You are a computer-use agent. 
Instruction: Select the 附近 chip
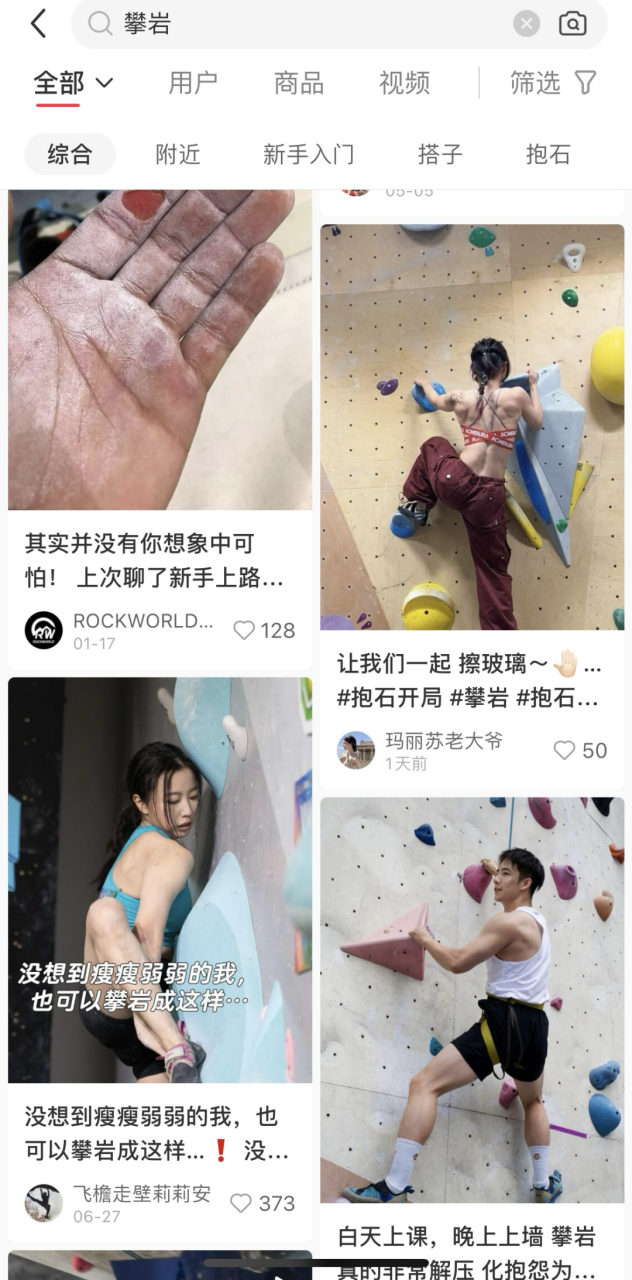[x=178, y=154]
